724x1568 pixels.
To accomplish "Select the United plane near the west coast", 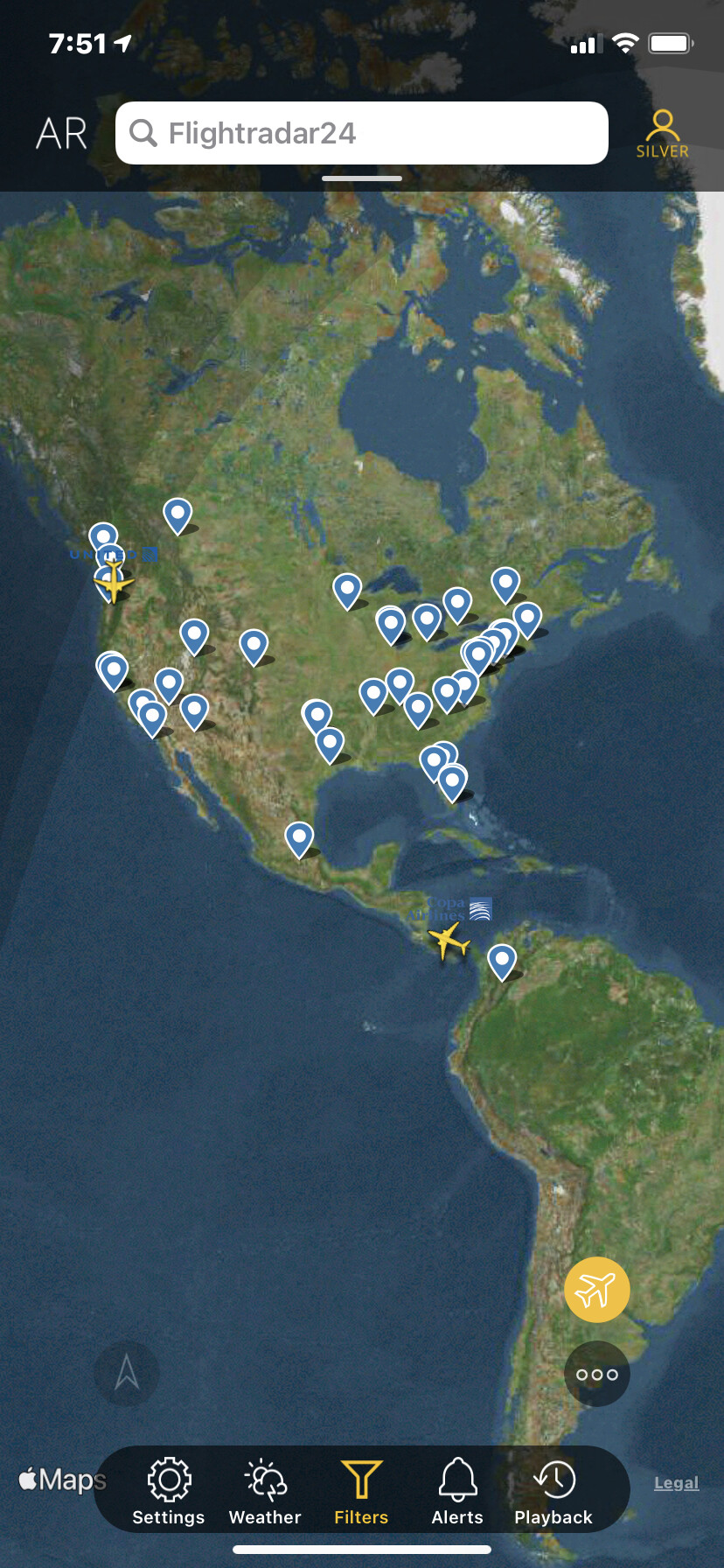I will pos(114,581).
